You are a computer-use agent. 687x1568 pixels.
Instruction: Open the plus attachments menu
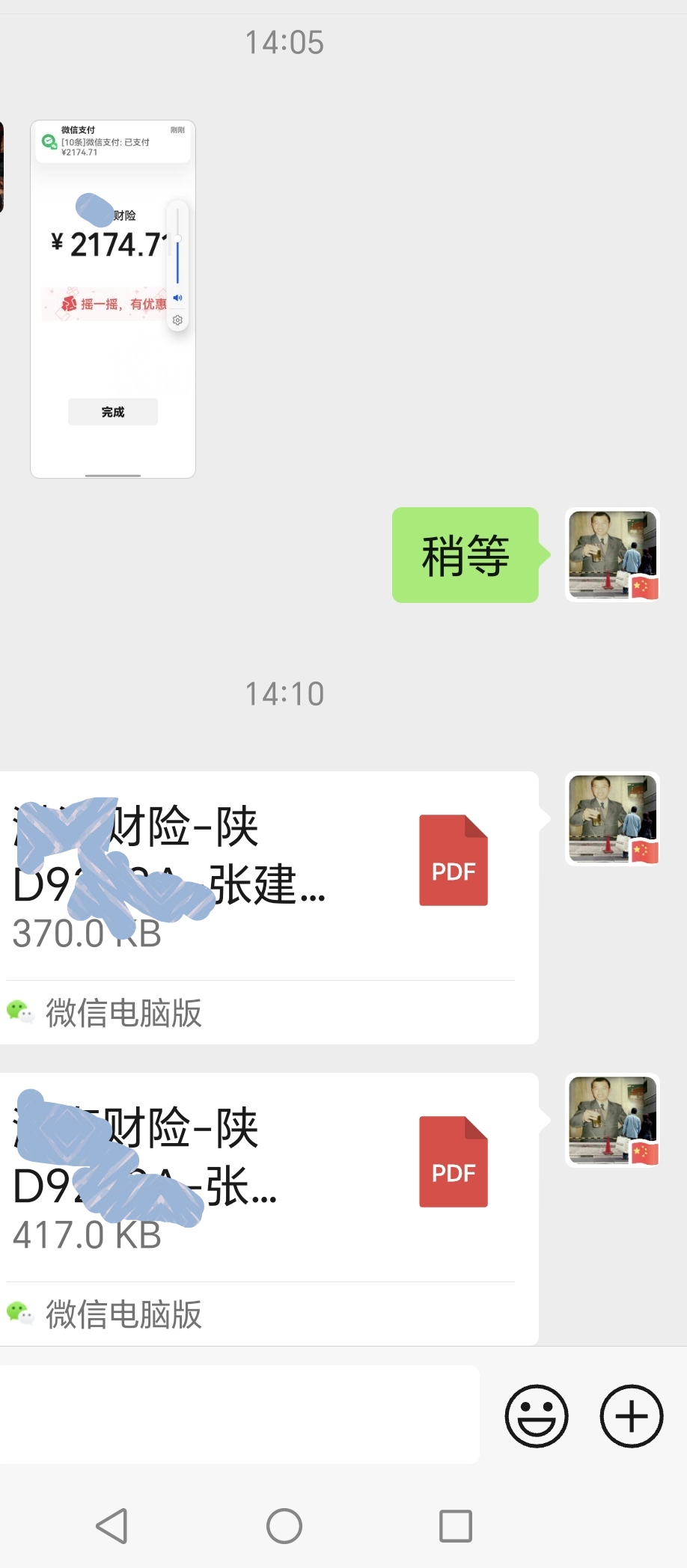click(x=632, y=1416)
